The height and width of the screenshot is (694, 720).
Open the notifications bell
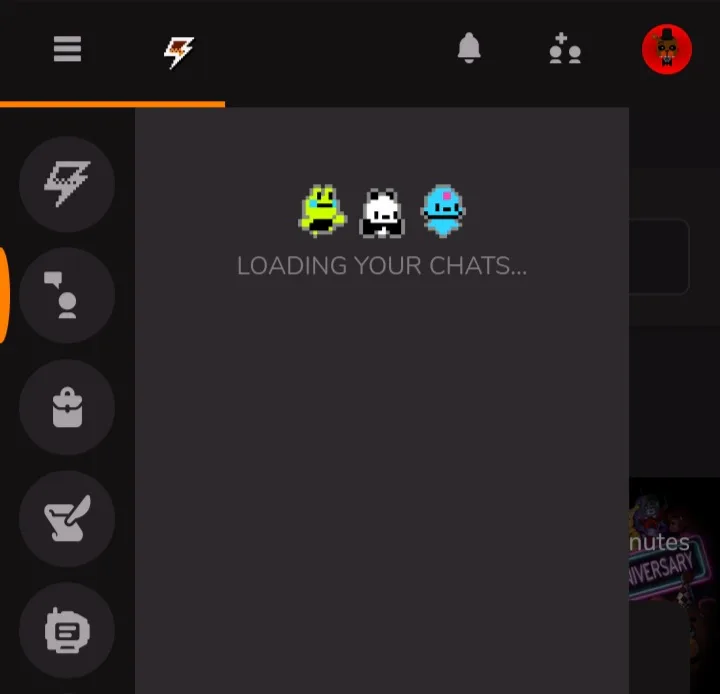click(469, 49)
